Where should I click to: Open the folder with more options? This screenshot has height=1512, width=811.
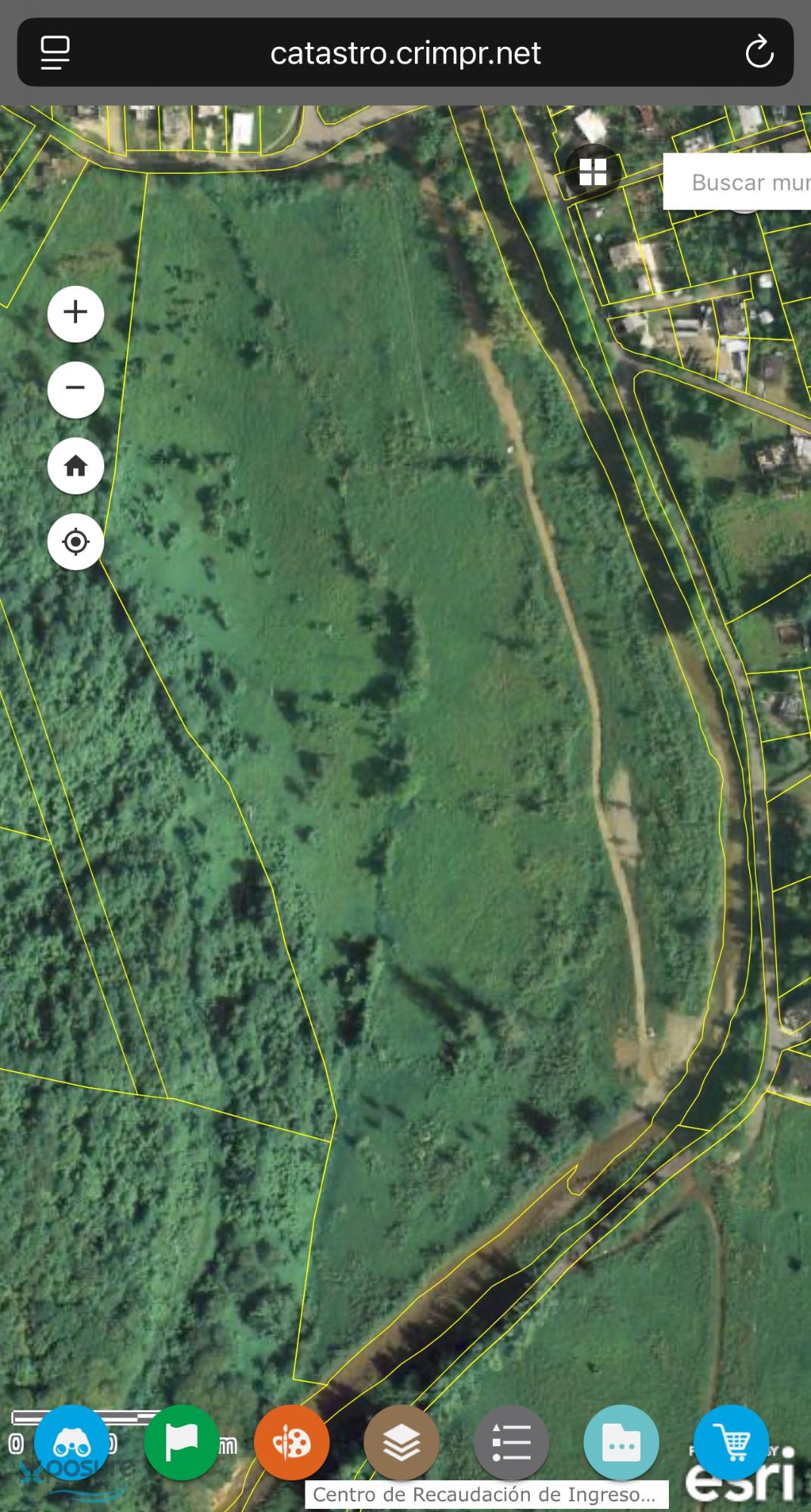tap(621, 1442)
